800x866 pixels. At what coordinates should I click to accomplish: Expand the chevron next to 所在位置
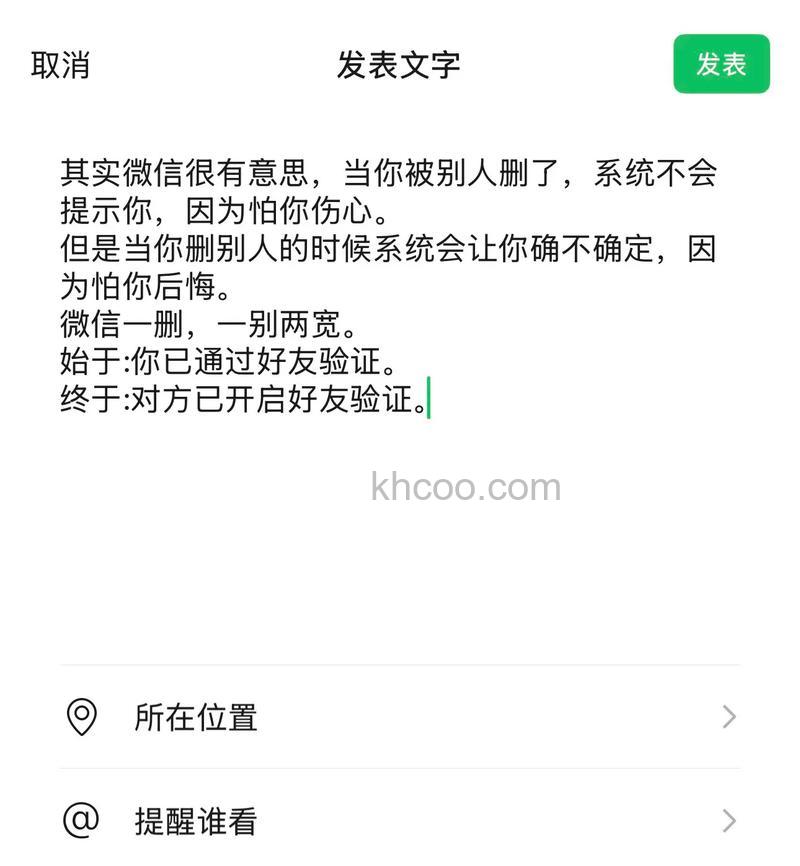tap(729, 717)
